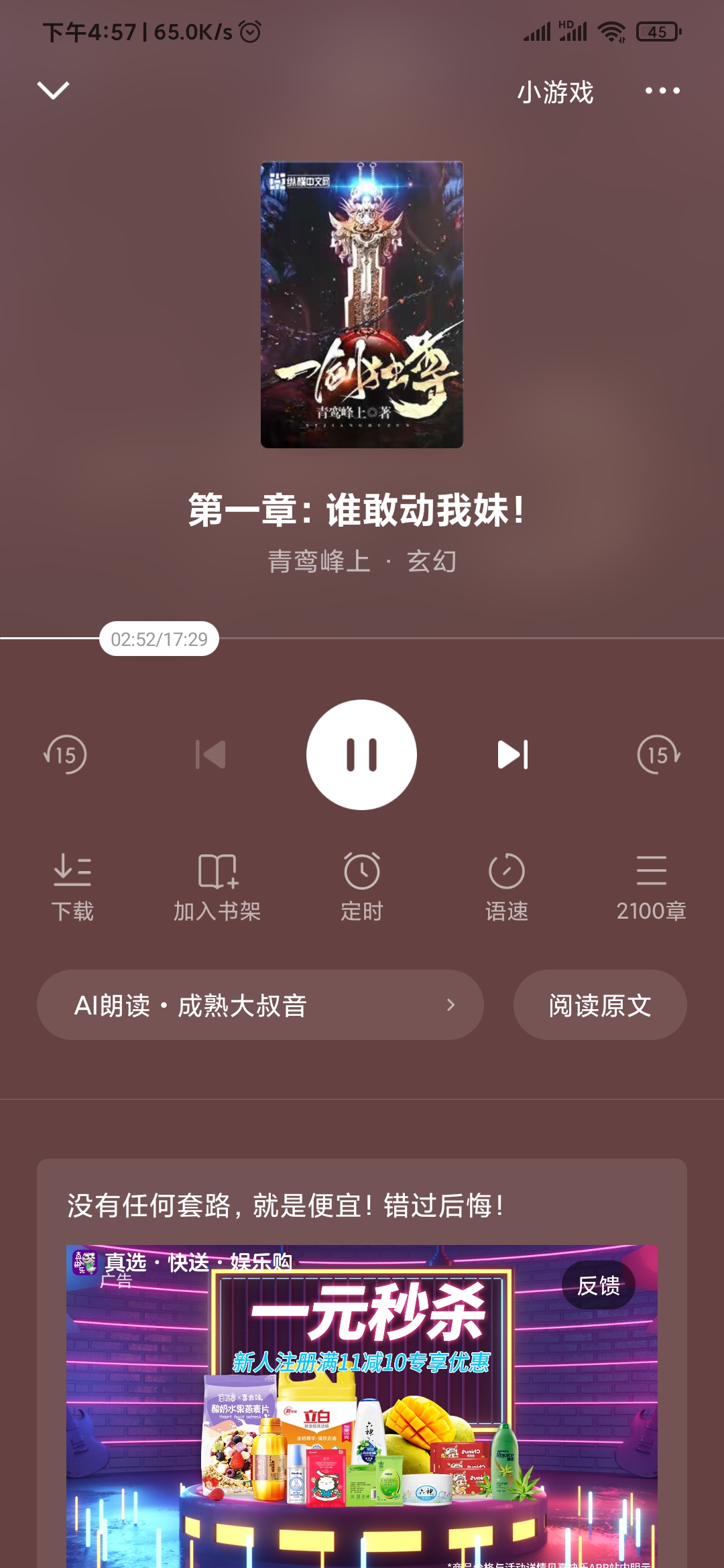This screenshot has height=1568, width=724.
Task: Change reading speed via 语速
Action: [507, 886]
